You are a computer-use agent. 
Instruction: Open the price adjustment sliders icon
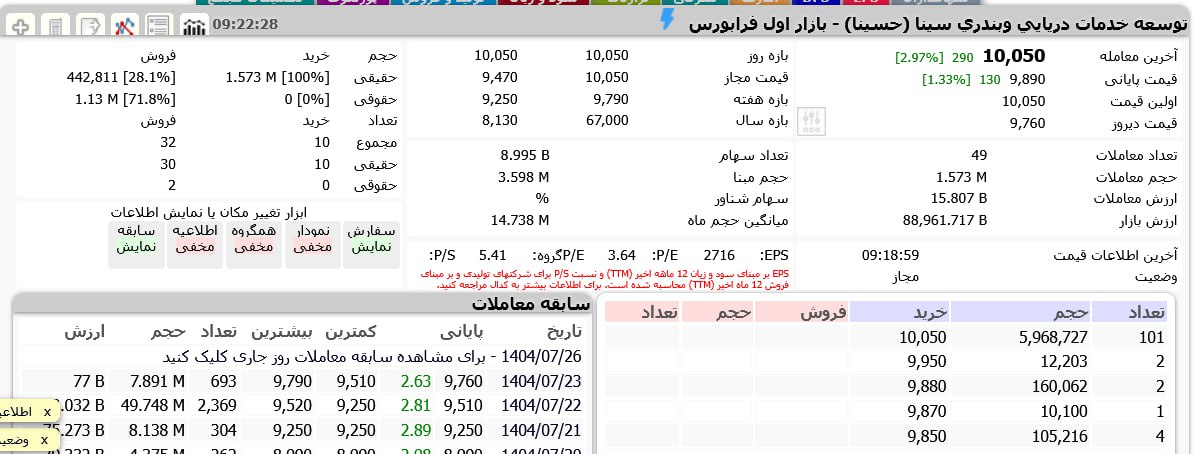[x=814, y=122]
